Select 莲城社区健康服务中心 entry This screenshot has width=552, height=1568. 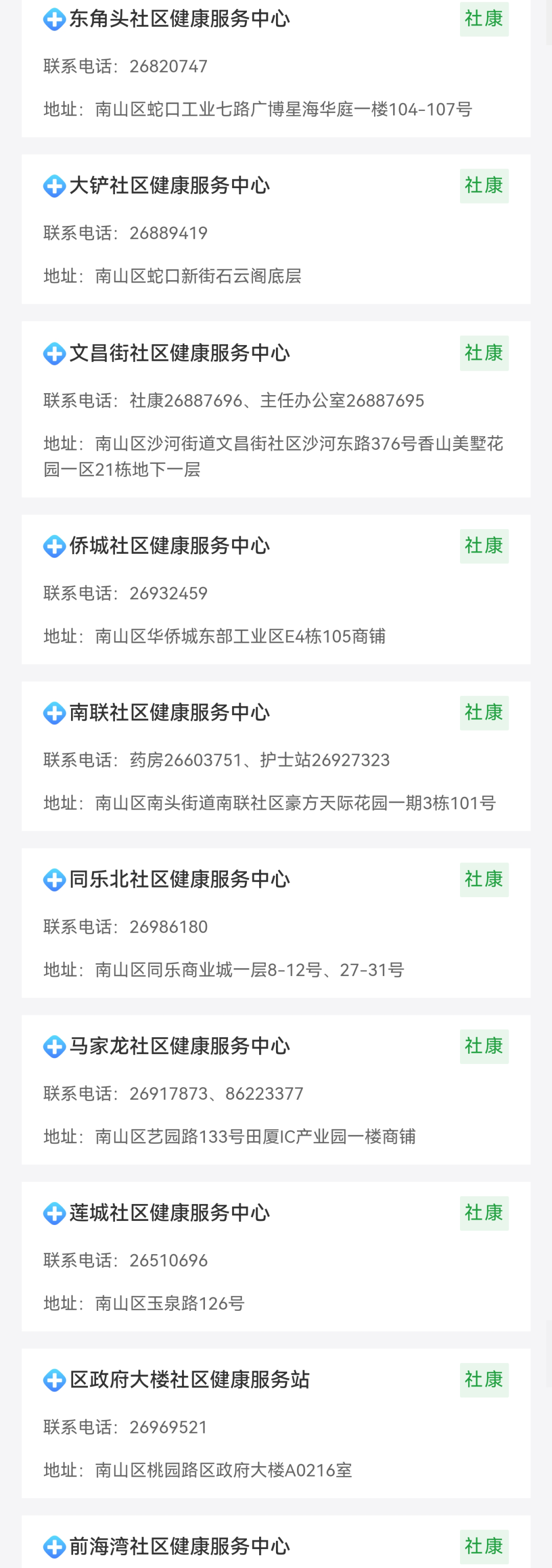169,1213
